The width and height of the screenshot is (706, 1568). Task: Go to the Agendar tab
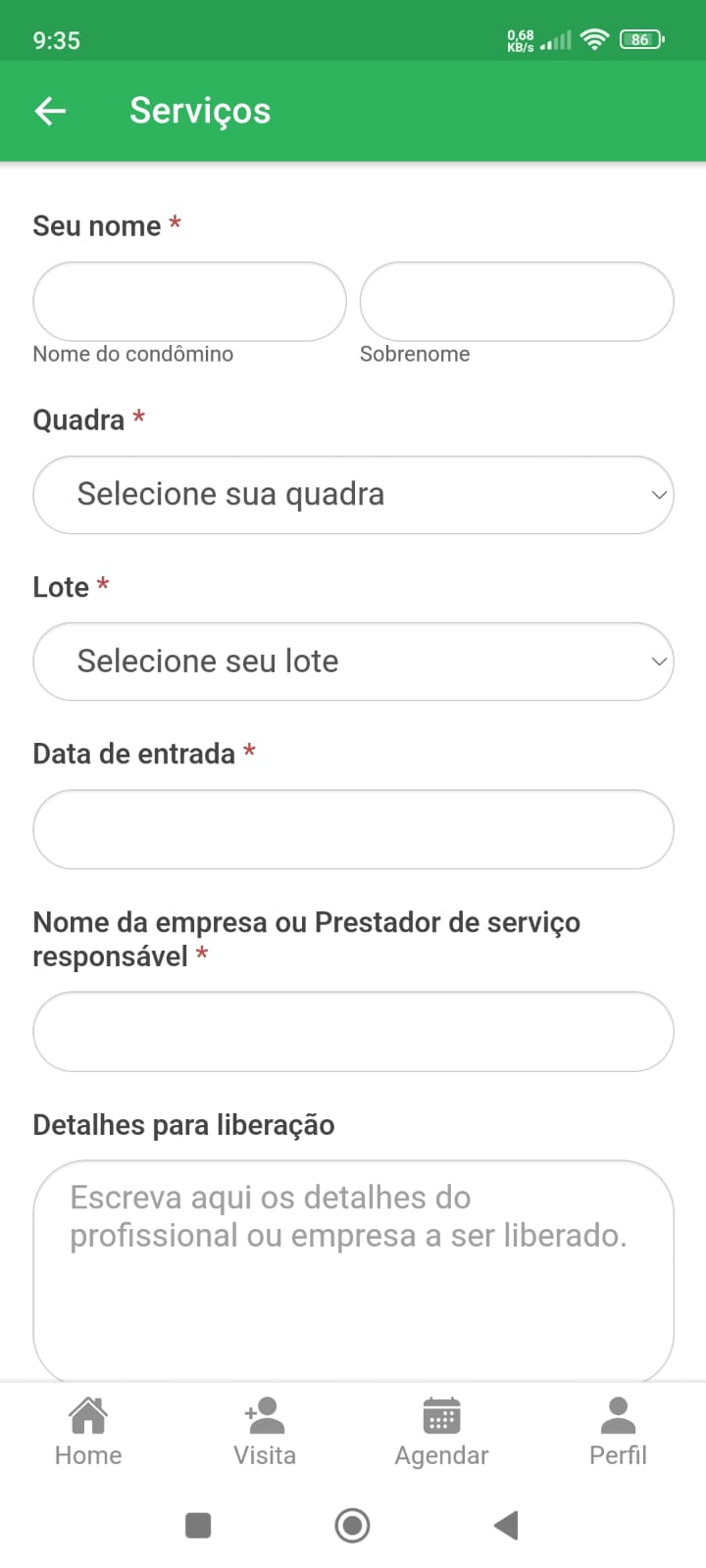pos(441,1432)
